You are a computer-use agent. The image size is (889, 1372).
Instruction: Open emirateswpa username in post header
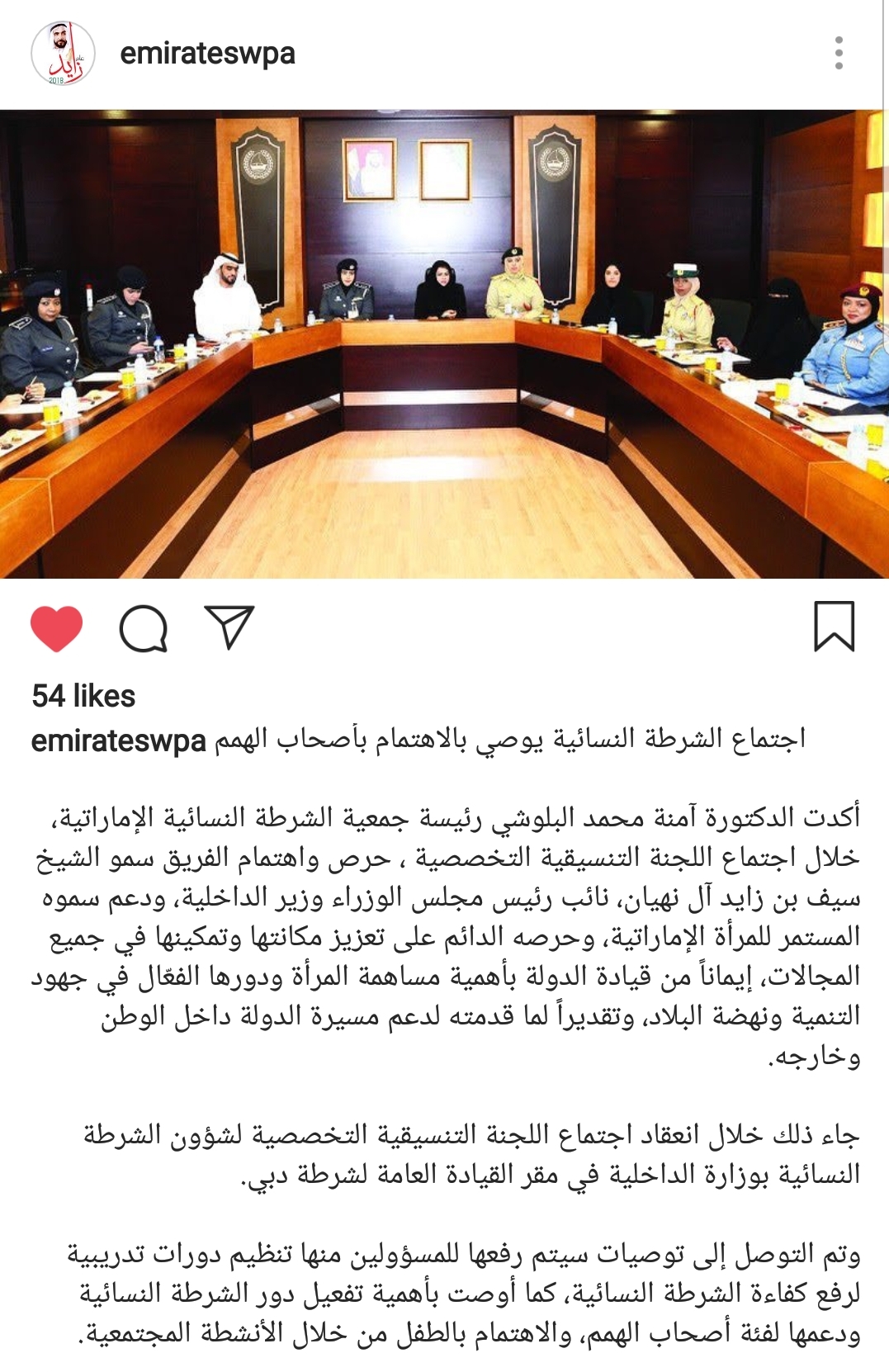pyautogui.click(x=207, y=54)
